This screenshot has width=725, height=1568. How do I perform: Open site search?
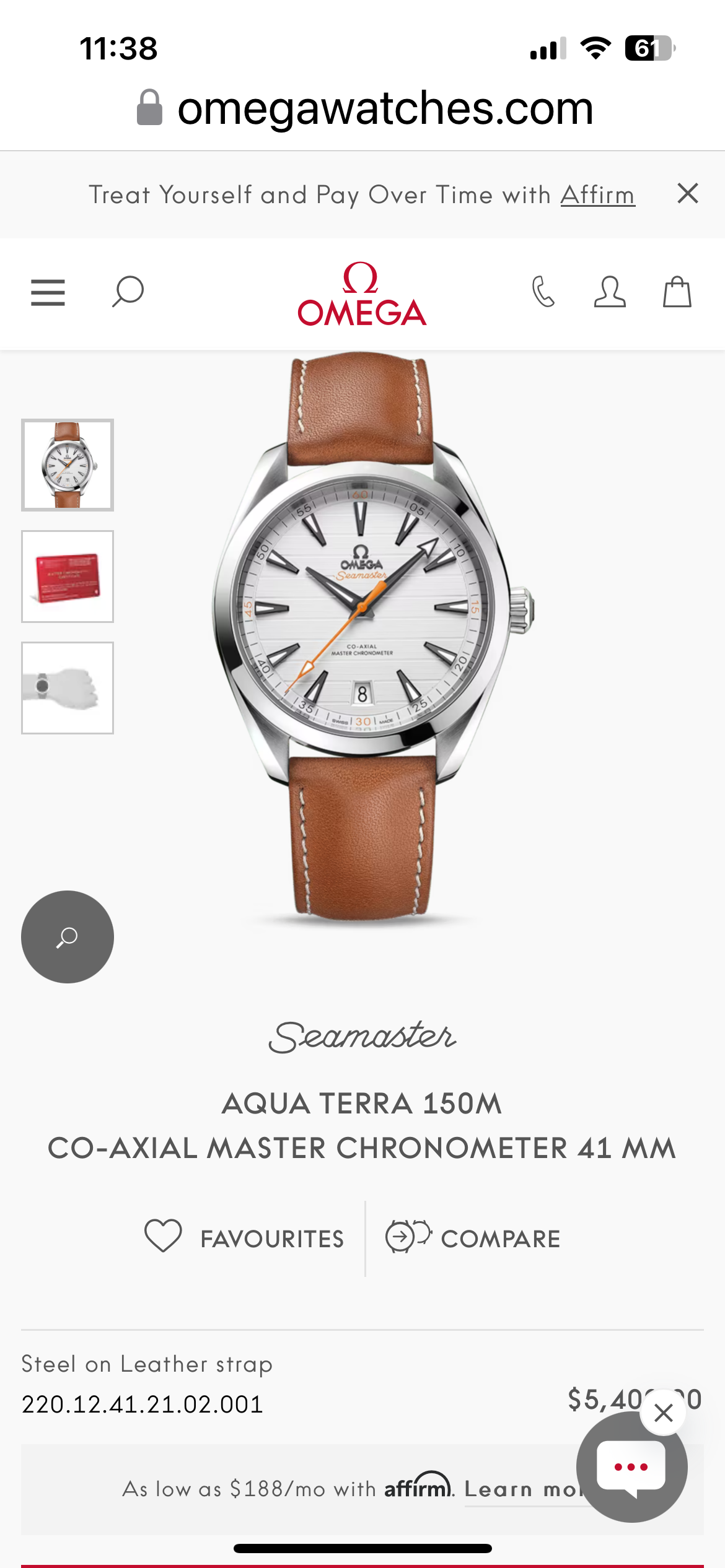(128, 292)
